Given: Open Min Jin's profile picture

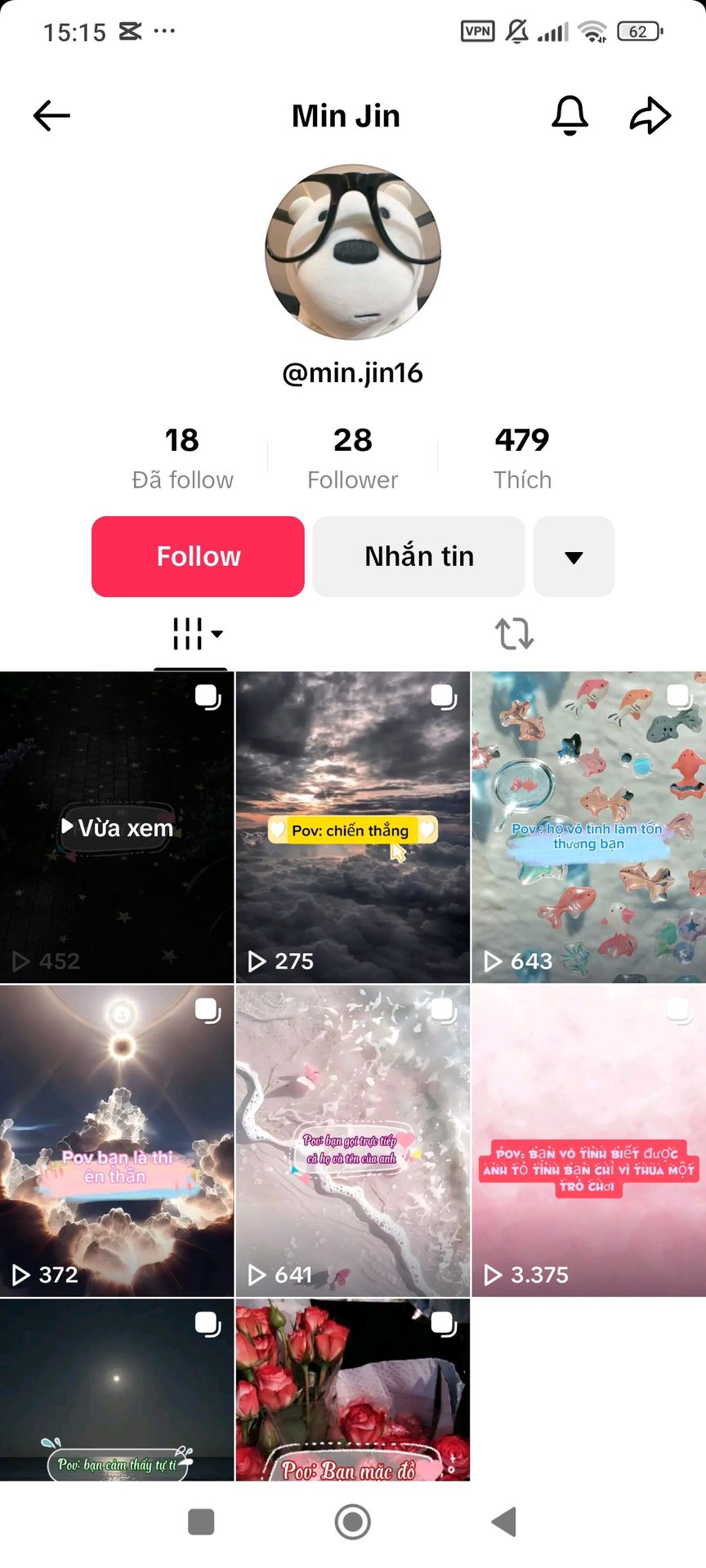Looking at the screenshot, I should click(x=353, y=252).
